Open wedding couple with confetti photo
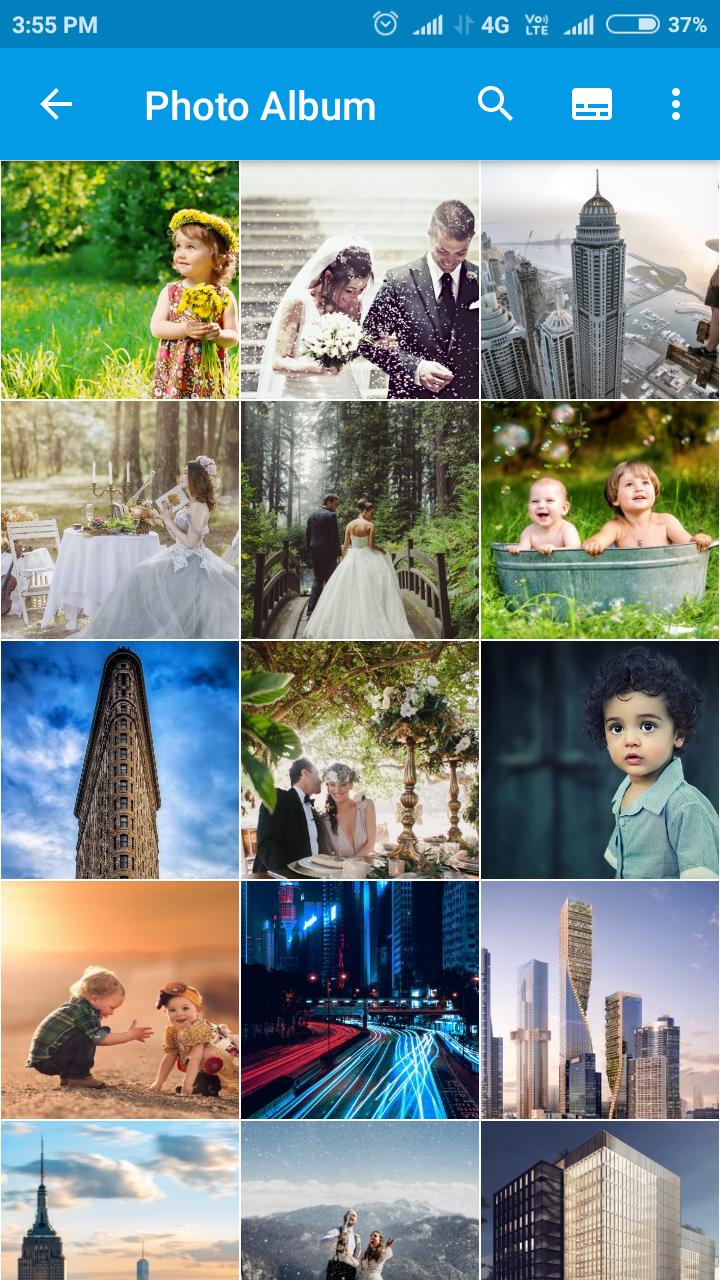 (x=360, y=280)
